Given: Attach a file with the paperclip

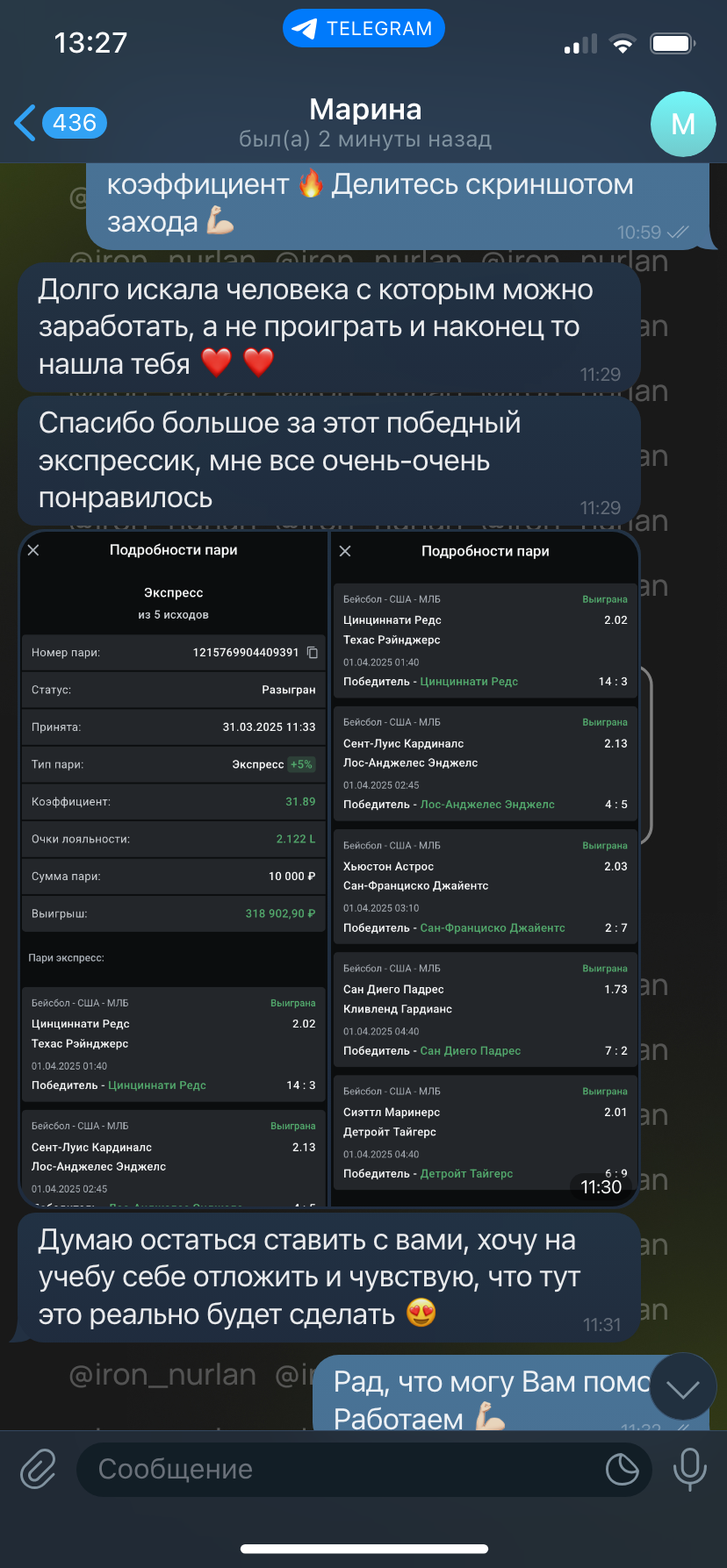Looking at the screenshot, I should (39, 1469).
